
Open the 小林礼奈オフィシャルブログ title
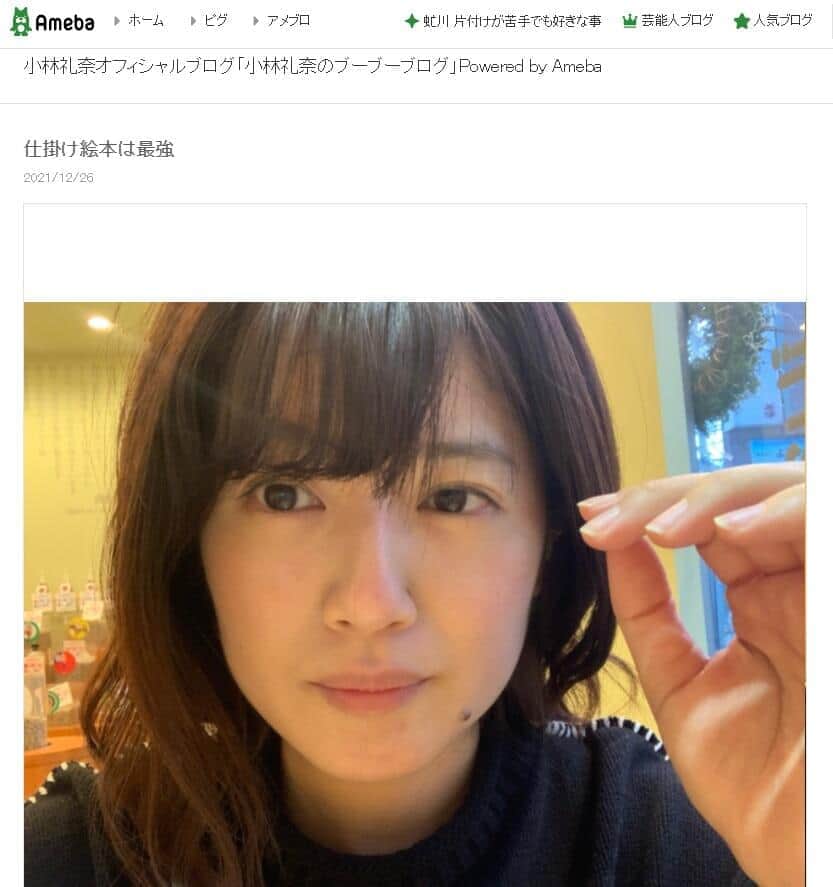click(312, 67)
